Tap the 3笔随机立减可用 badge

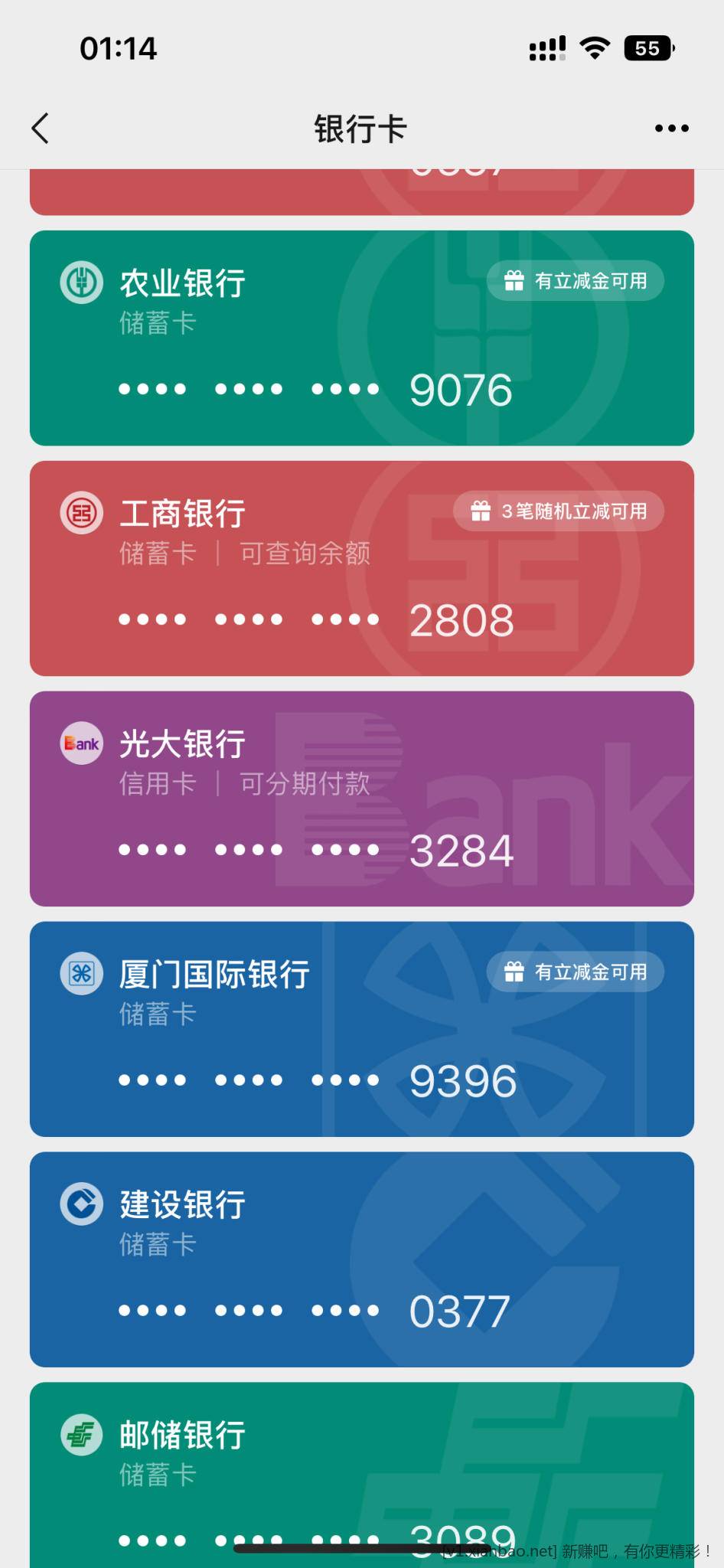coord(559,511)
